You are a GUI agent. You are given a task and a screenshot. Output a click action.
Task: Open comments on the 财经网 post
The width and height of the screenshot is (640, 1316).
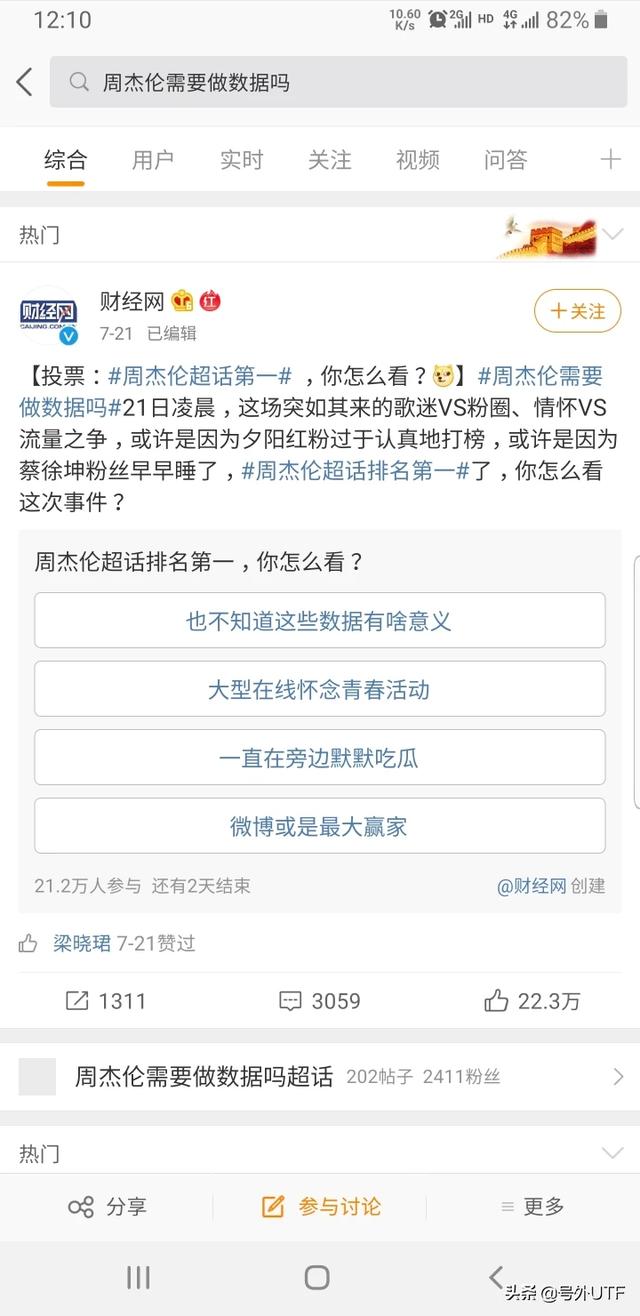point(319,1000)
